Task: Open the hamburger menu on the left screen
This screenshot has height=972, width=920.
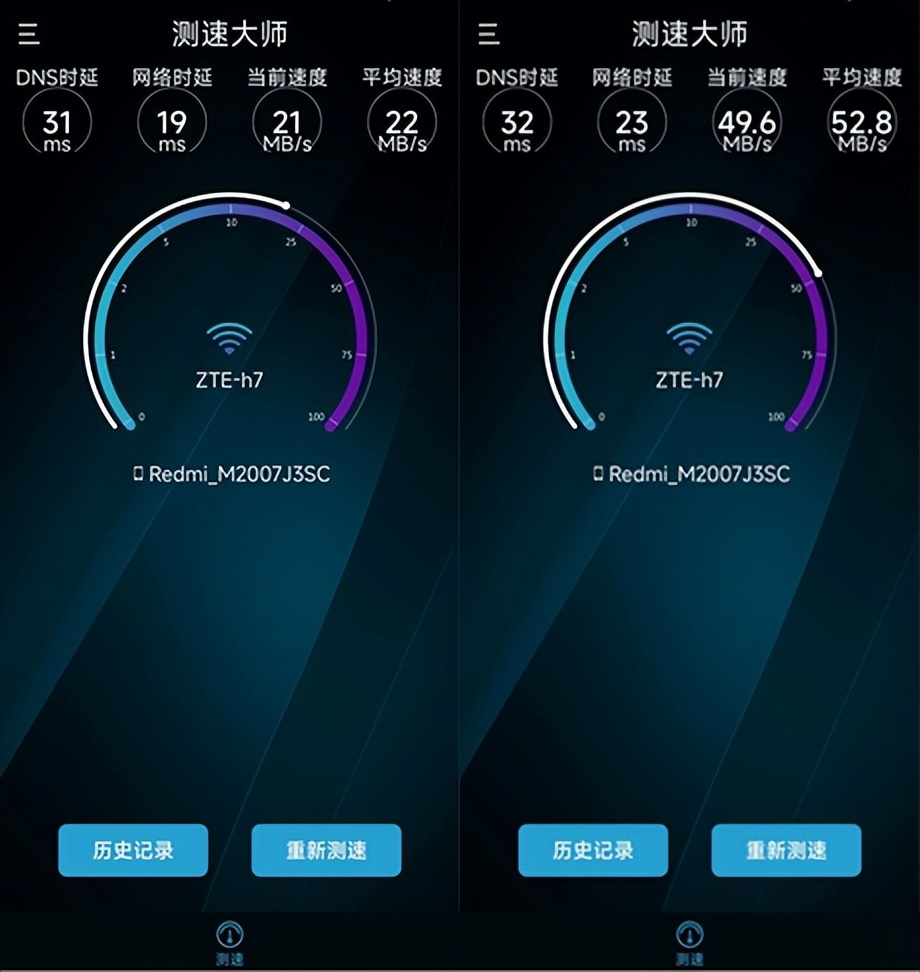Action: 28,33
